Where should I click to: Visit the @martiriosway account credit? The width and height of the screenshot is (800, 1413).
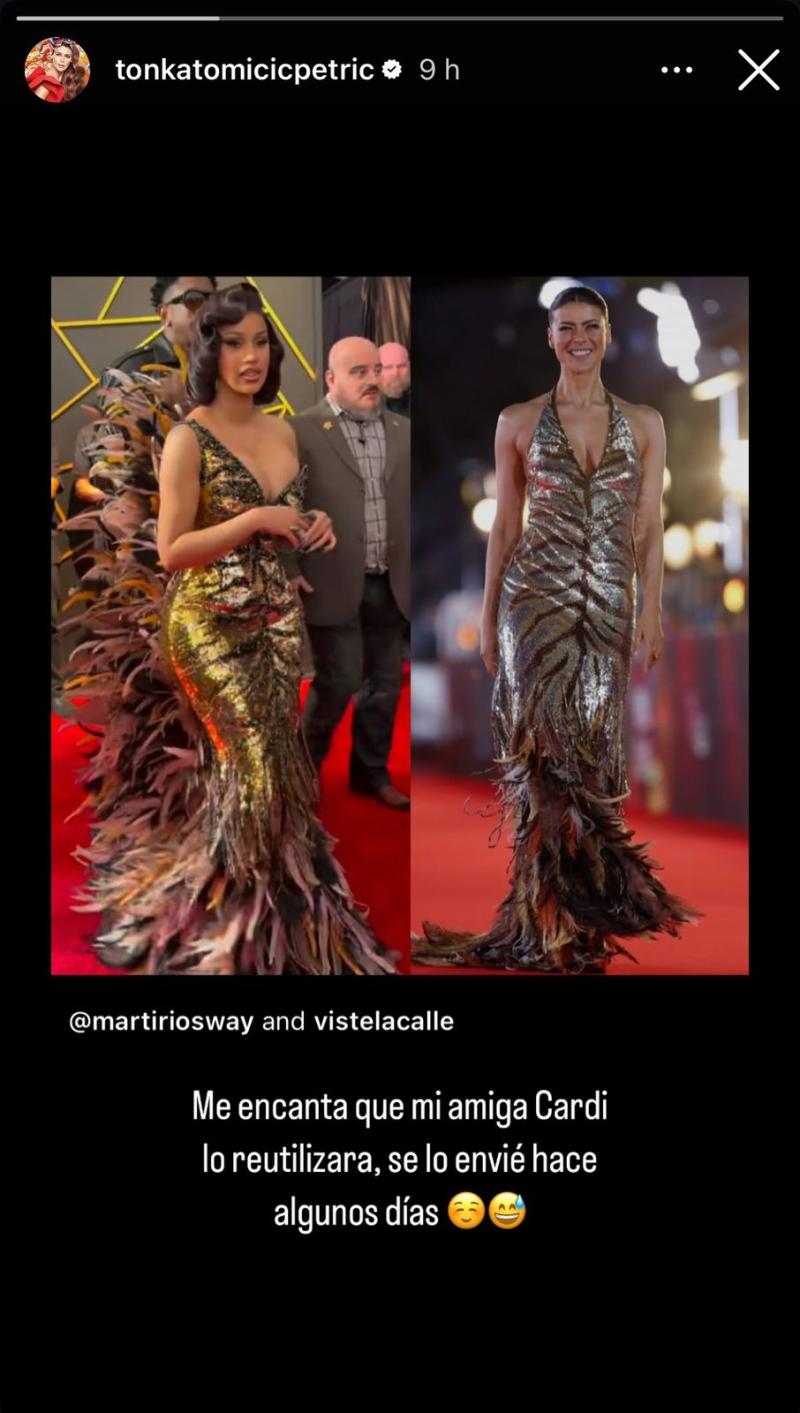[x=160, y=1022]
